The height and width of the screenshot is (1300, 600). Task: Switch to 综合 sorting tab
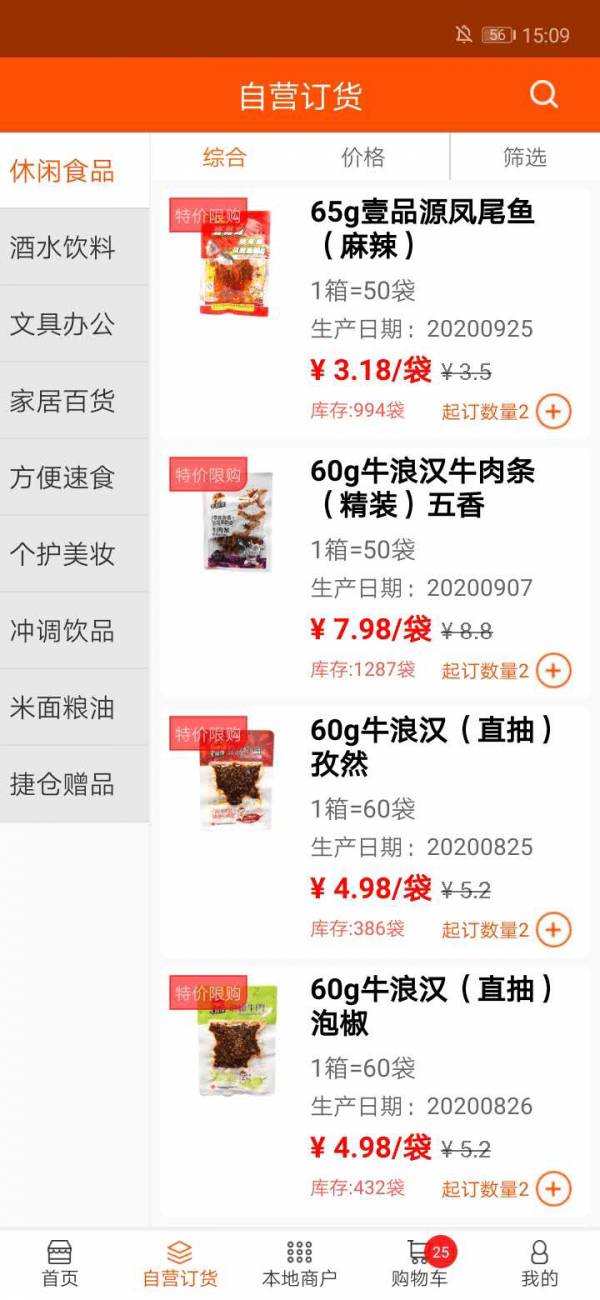(224, 157)
